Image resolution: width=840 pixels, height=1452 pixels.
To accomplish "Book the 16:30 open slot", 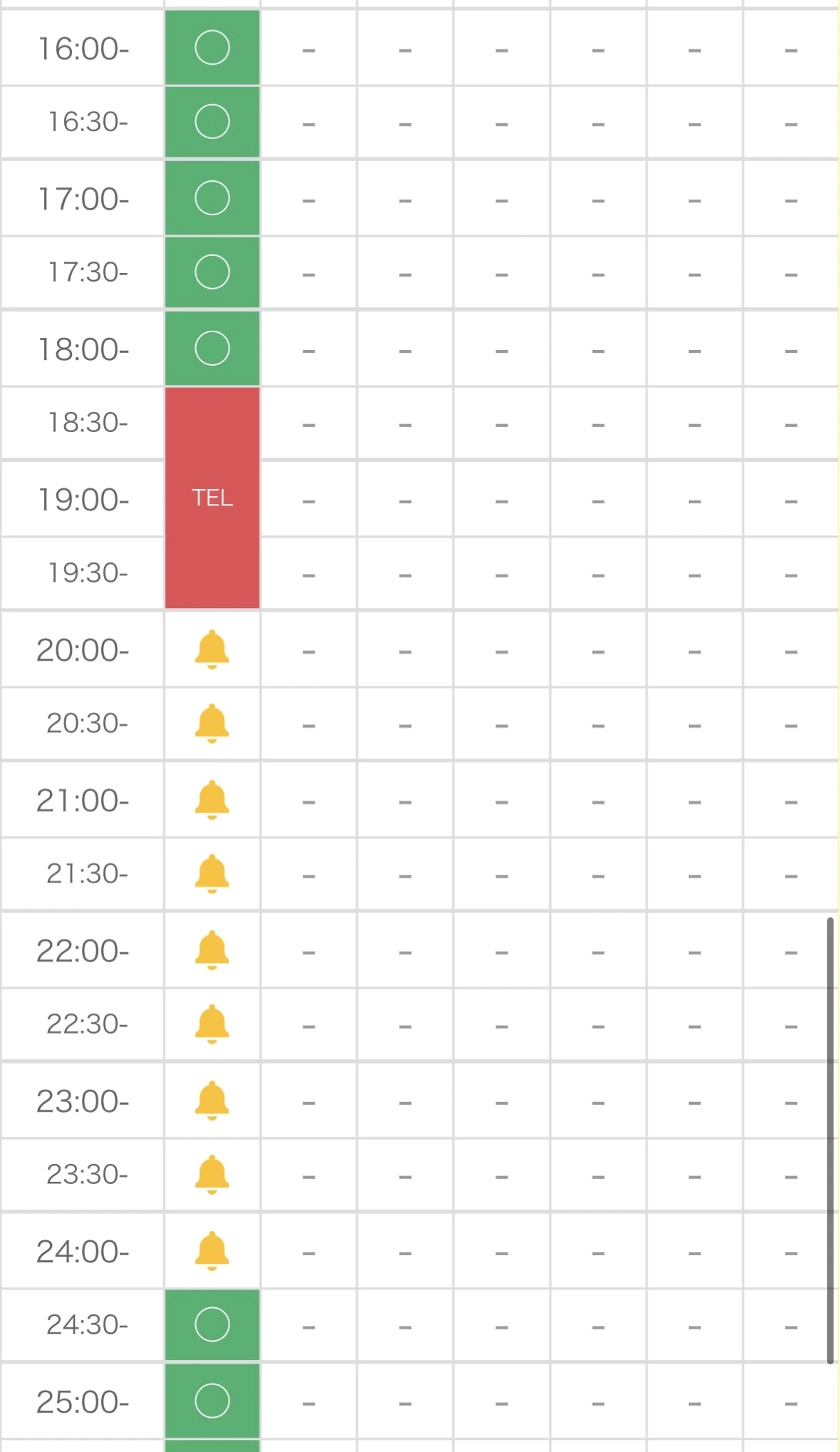I will pyautogui.click(x=212, y=121).
